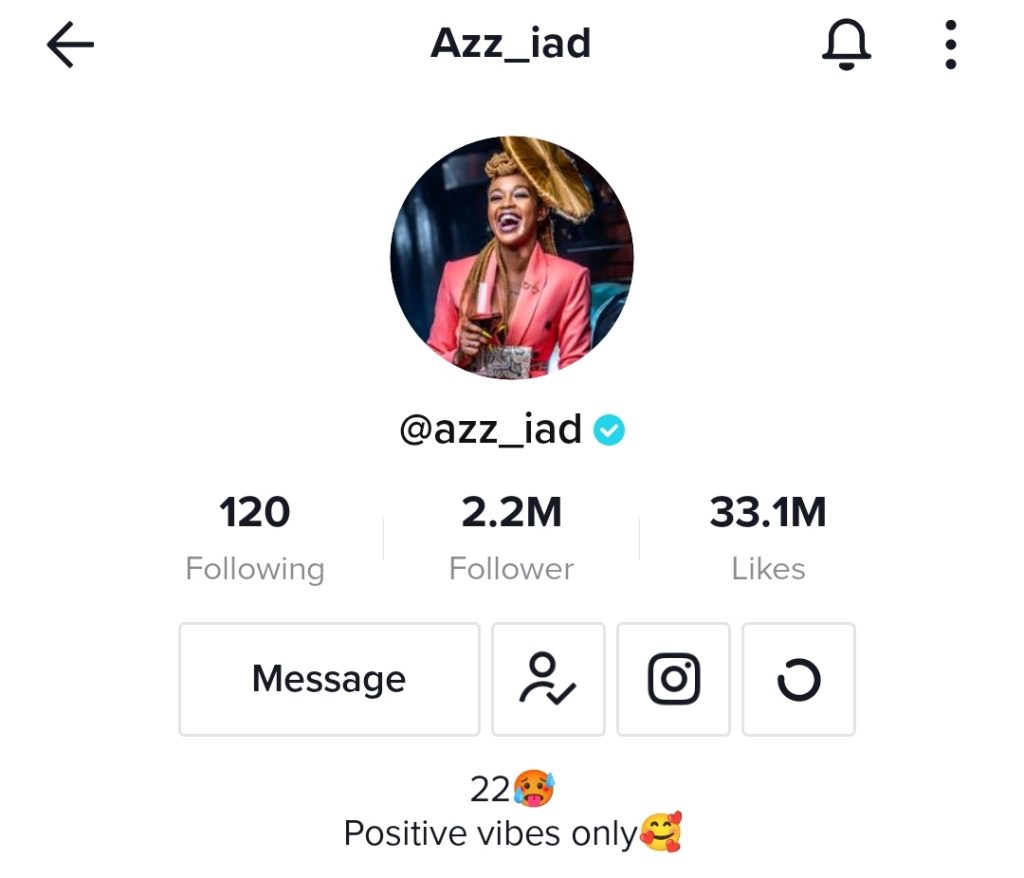Screen dimensions: 1024x878
Task: Send a message via Message button
Action: 329,680
